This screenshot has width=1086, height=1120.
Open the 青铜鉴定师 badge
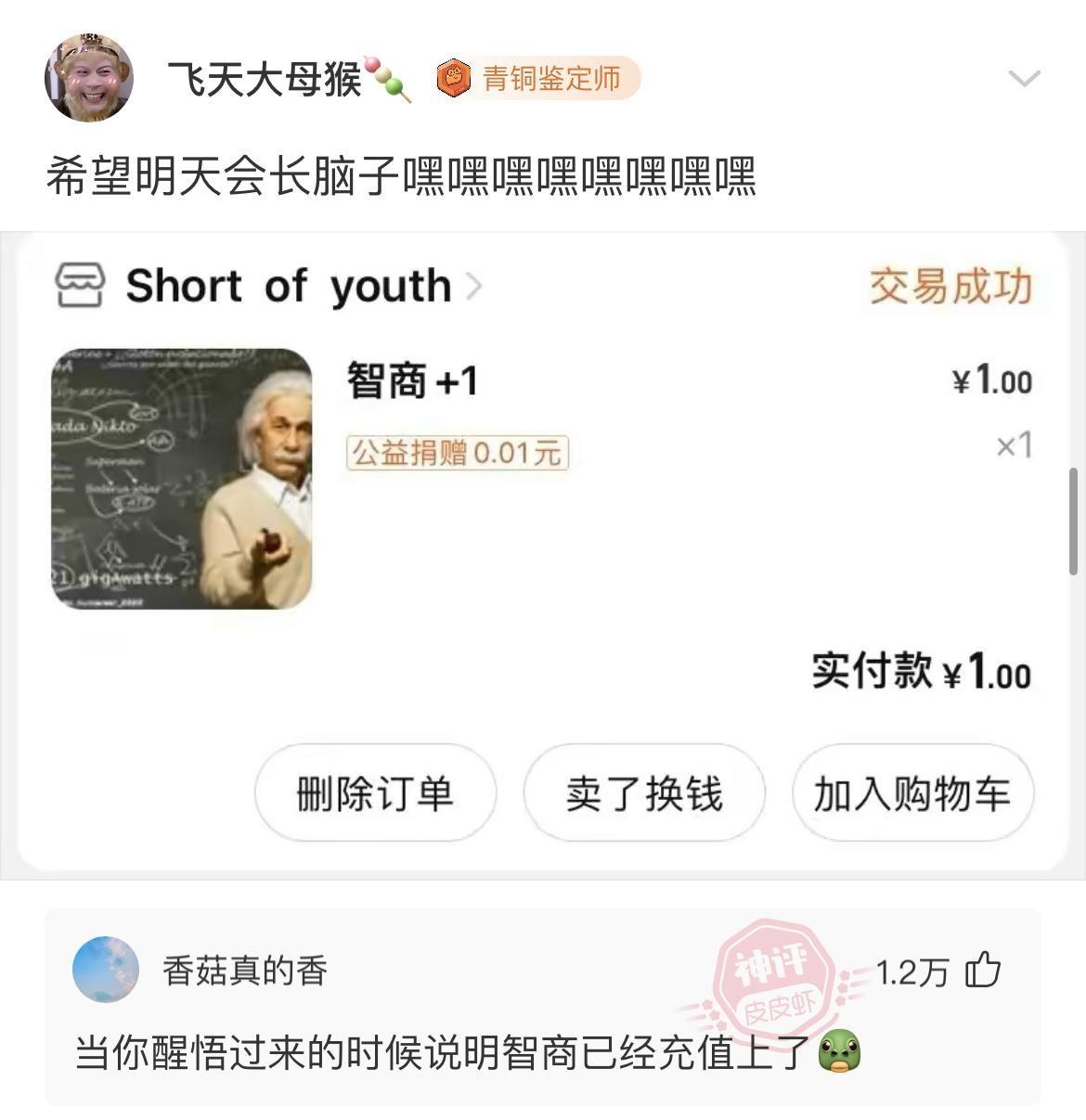(538, 79)
